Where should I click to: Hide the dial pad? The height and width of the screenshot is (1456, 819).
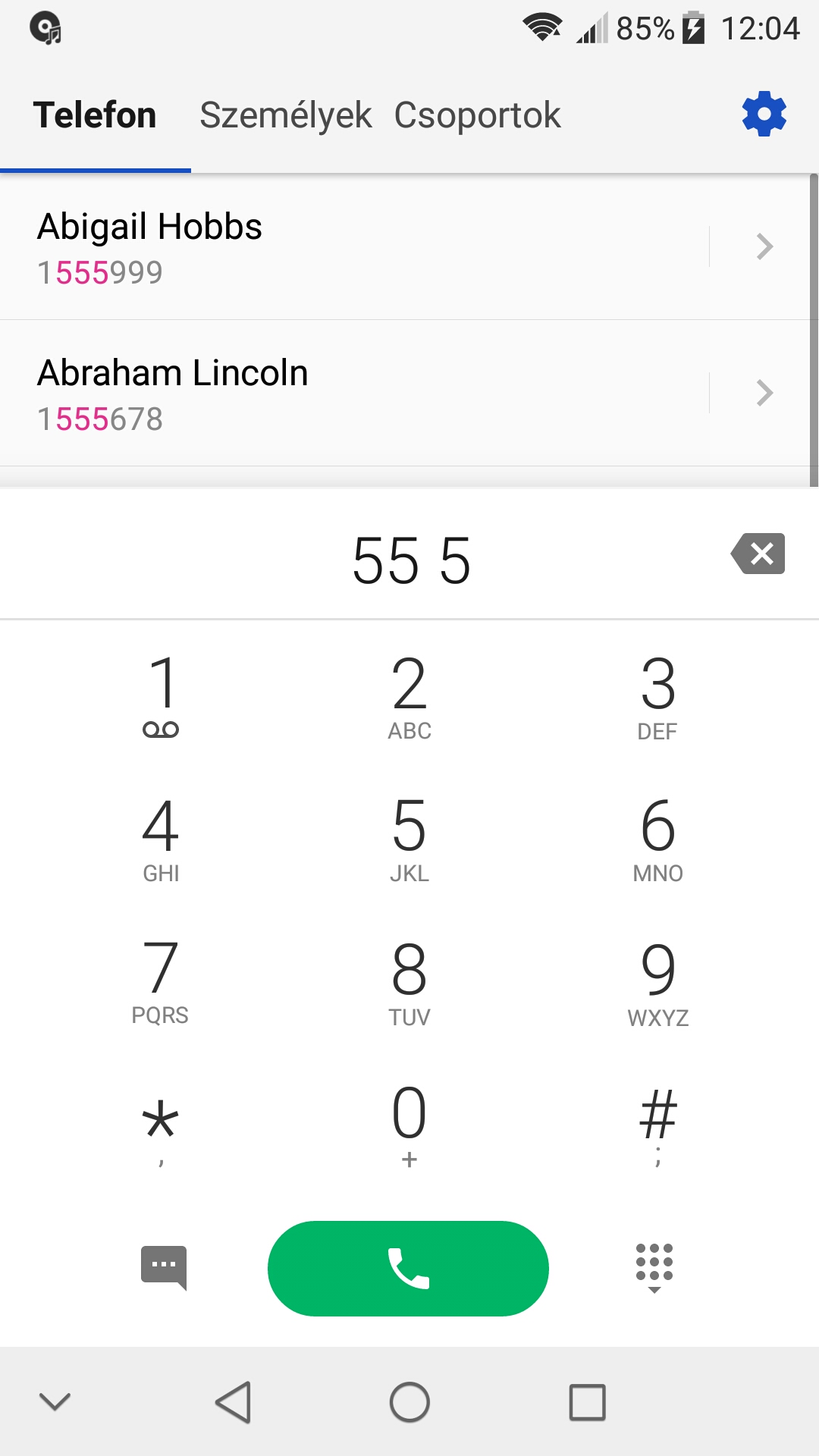click(654, 1268)
